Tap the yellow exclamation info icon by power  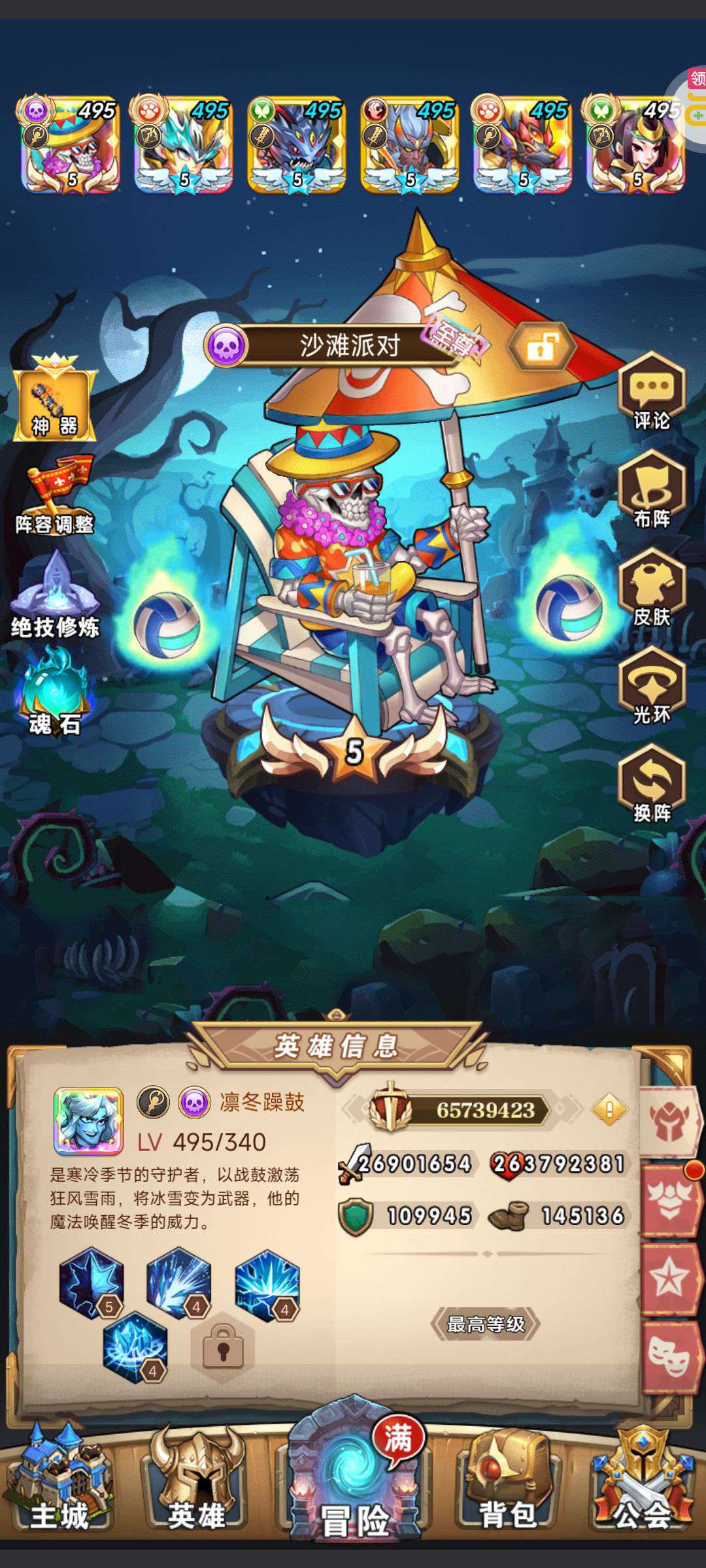pos(609,1110)
